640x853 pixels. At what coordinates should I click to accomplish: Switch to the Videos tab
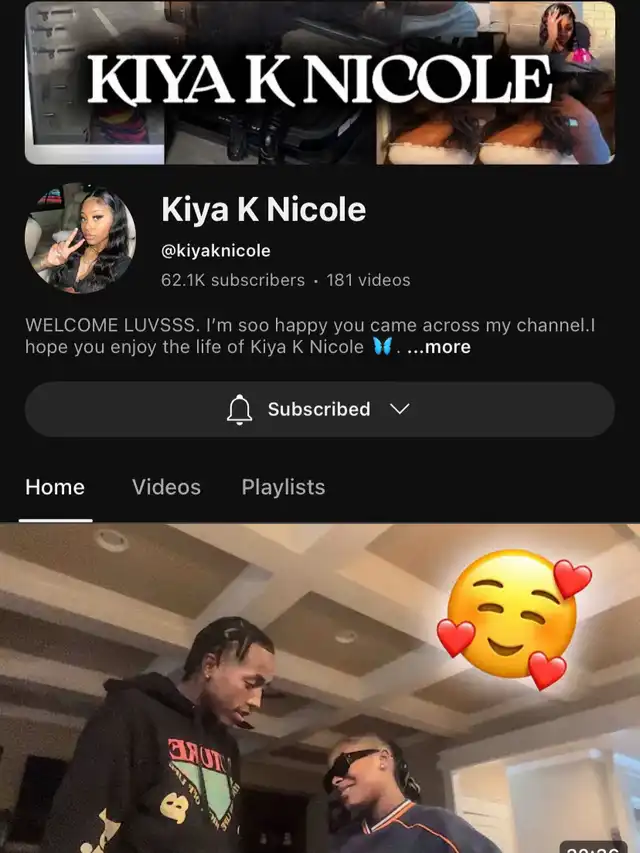click(x=166, y=487)
